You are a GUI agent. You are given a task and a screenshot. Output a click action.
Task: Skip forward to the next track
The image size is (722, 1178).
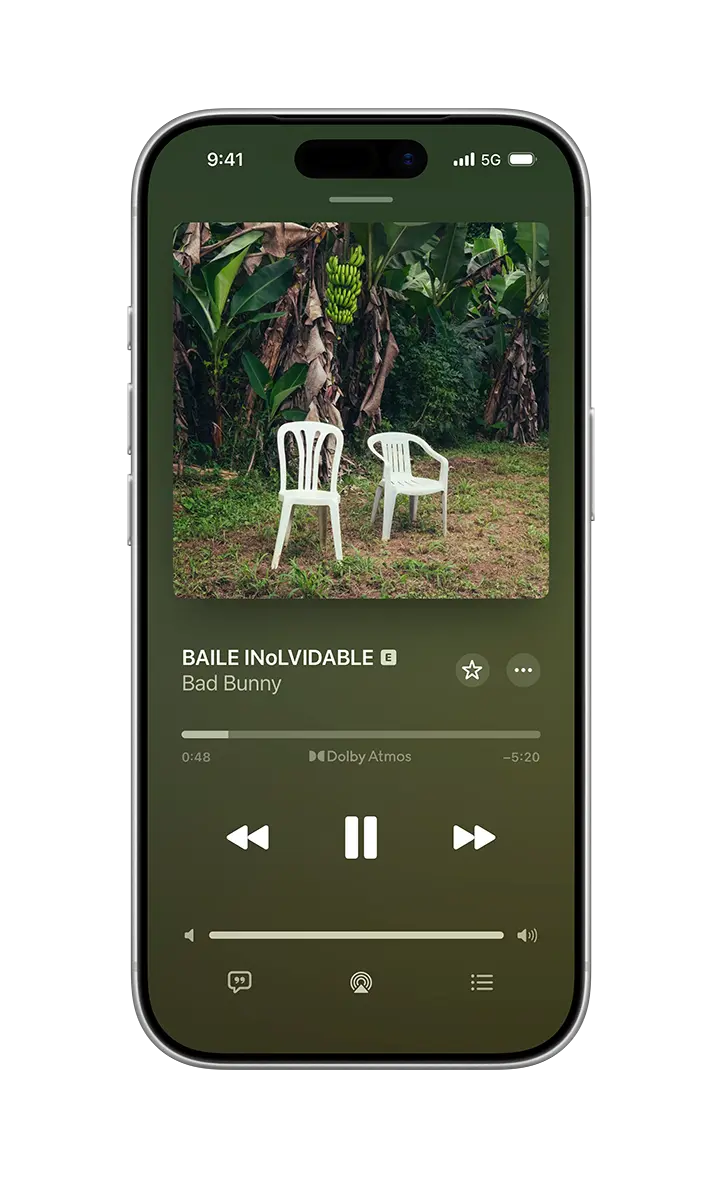pyautogui.click(x=473, y=838)
